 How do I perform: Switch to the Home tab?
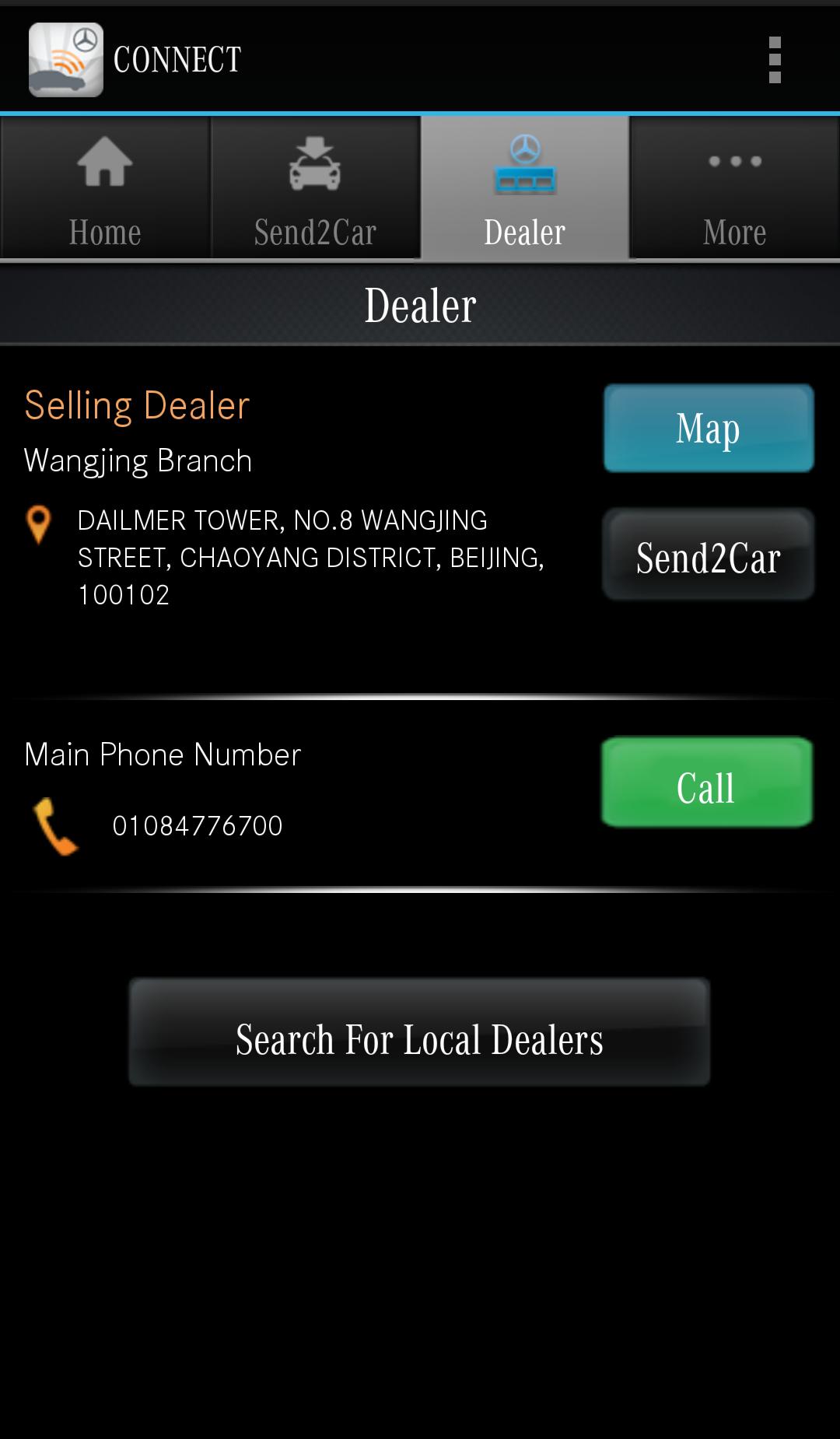[104, 189]
